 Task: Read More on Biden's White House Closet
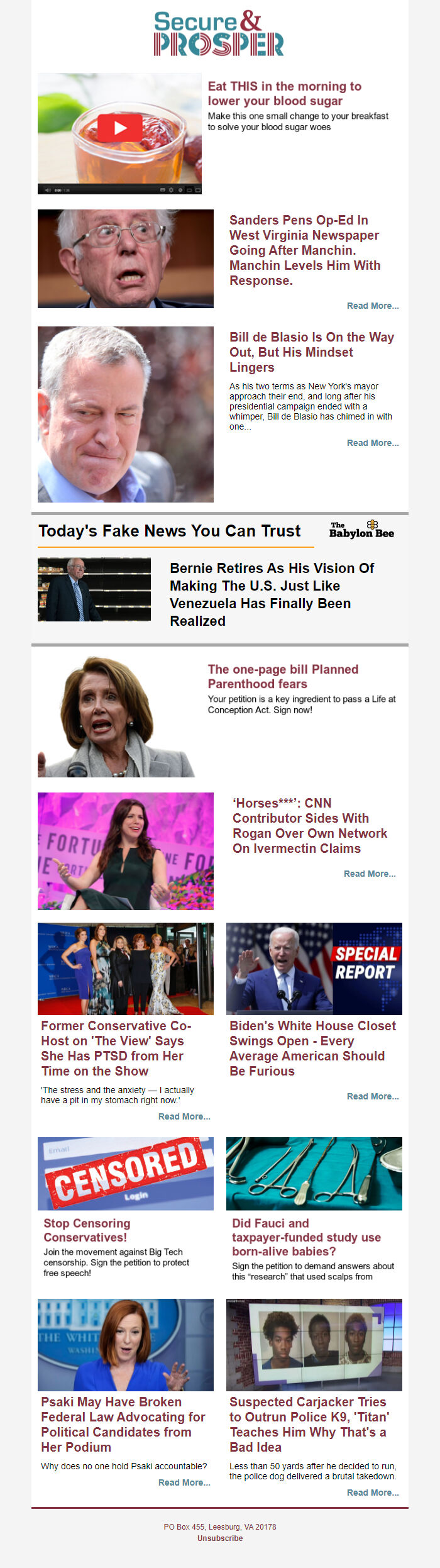click(x=372, y=1096)
